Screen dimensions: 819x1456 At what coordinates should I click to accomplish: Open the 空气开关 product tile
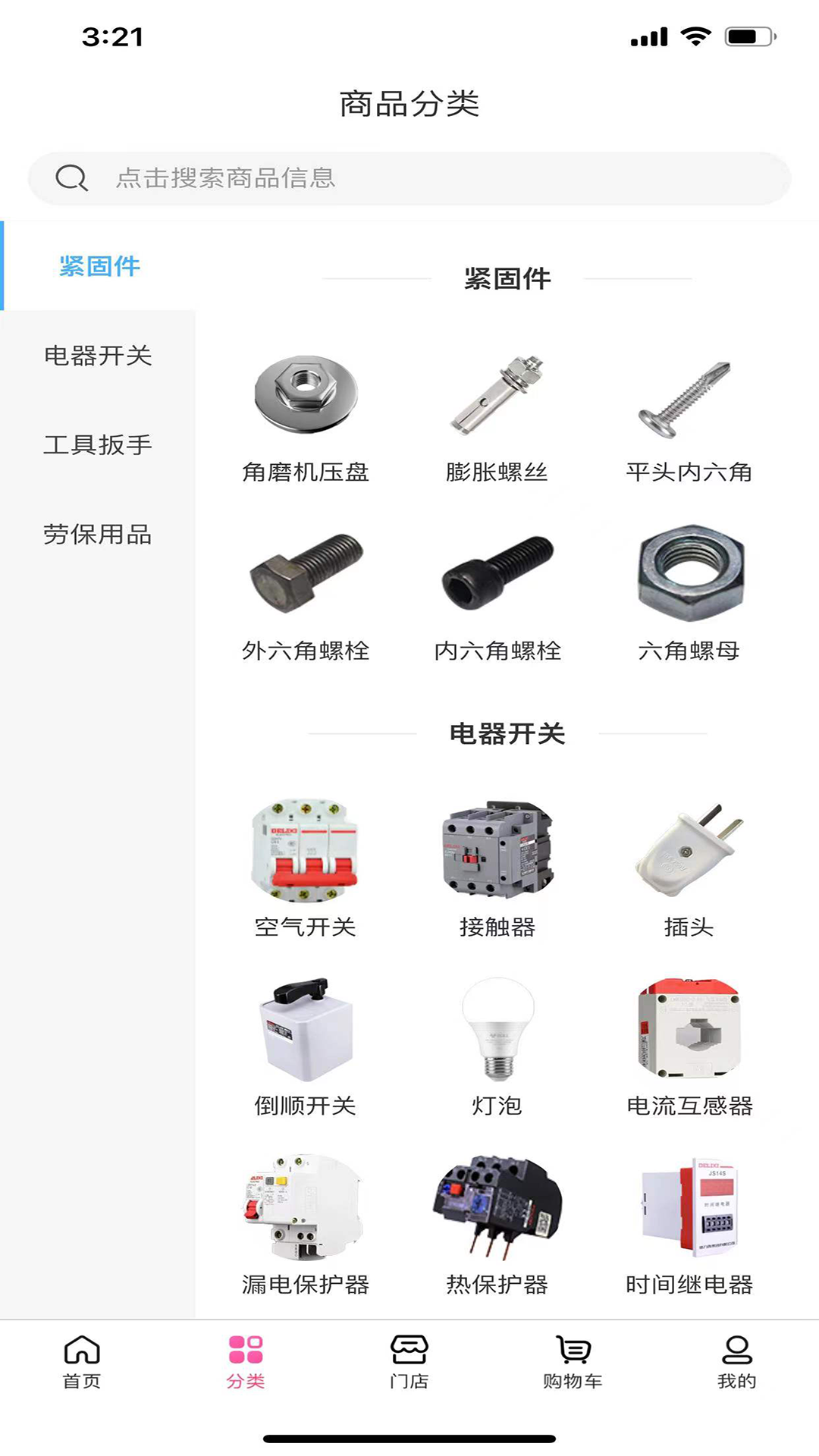click(306, 868)
